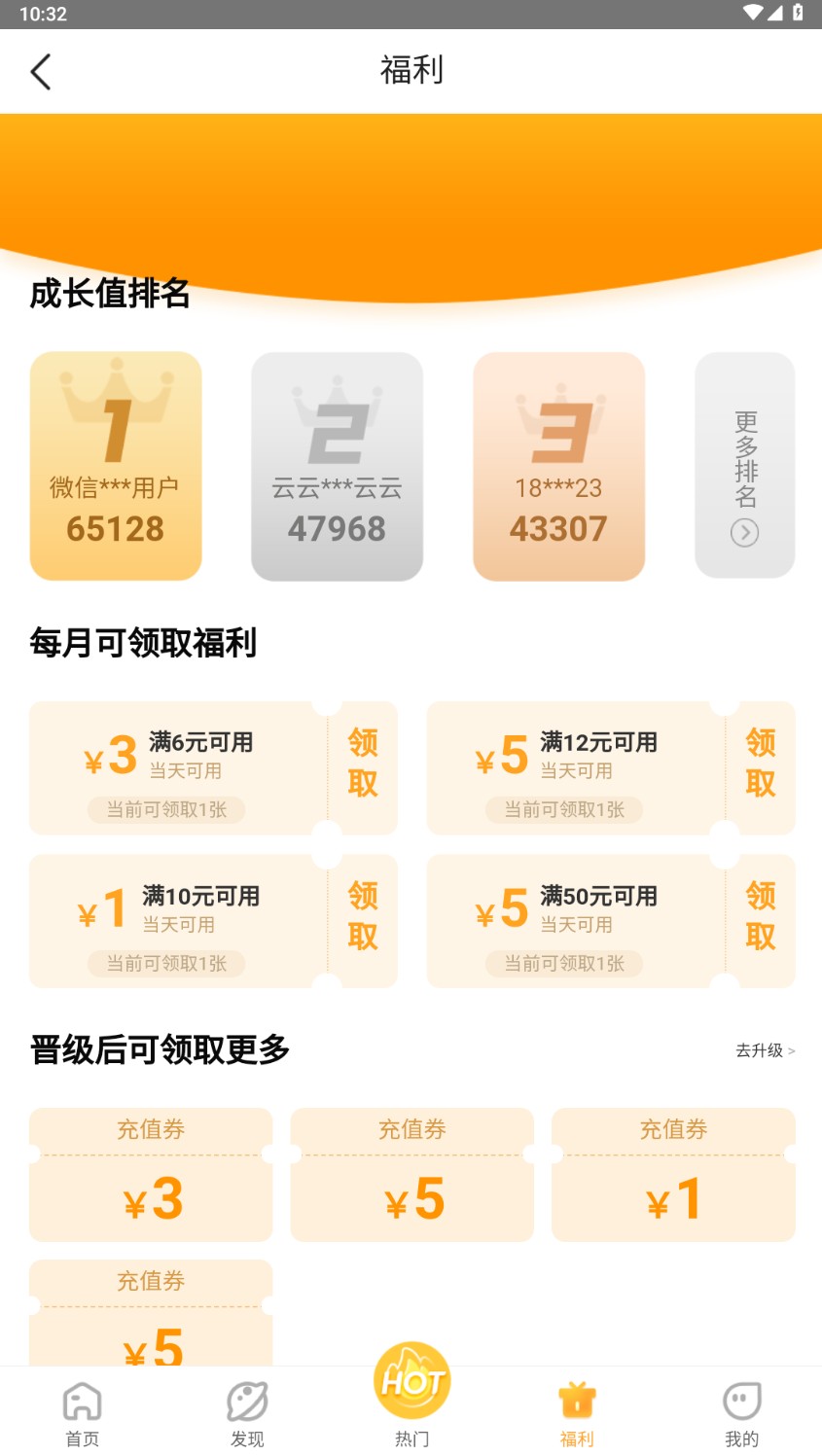Go to the 我的 tab
The image size is (822, 1456).
click(741, 1413)
